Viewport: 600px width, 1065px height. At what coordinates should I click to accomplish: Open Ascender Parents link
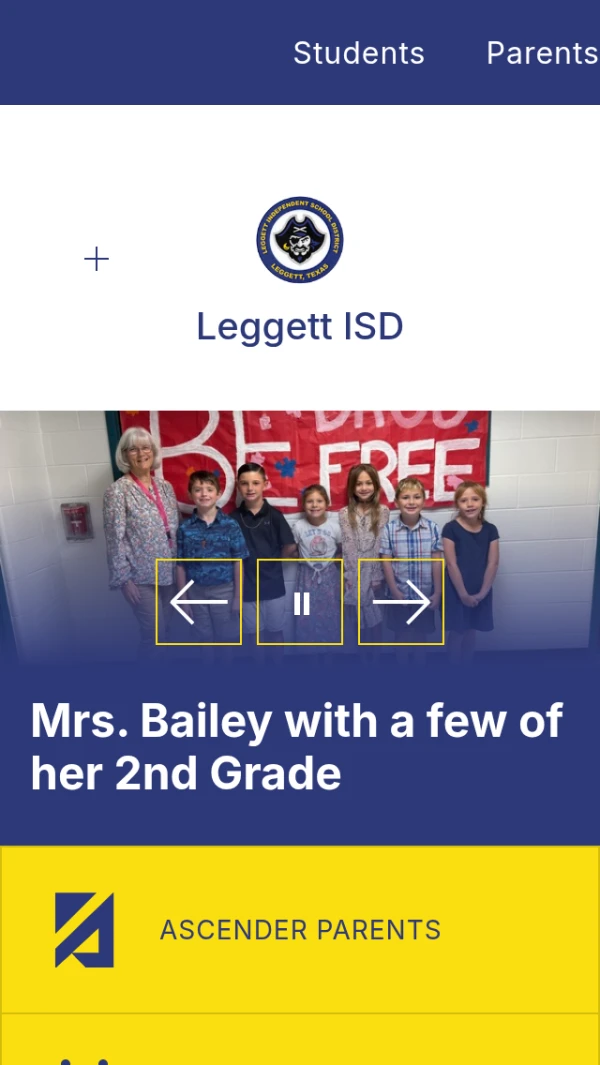300,930
